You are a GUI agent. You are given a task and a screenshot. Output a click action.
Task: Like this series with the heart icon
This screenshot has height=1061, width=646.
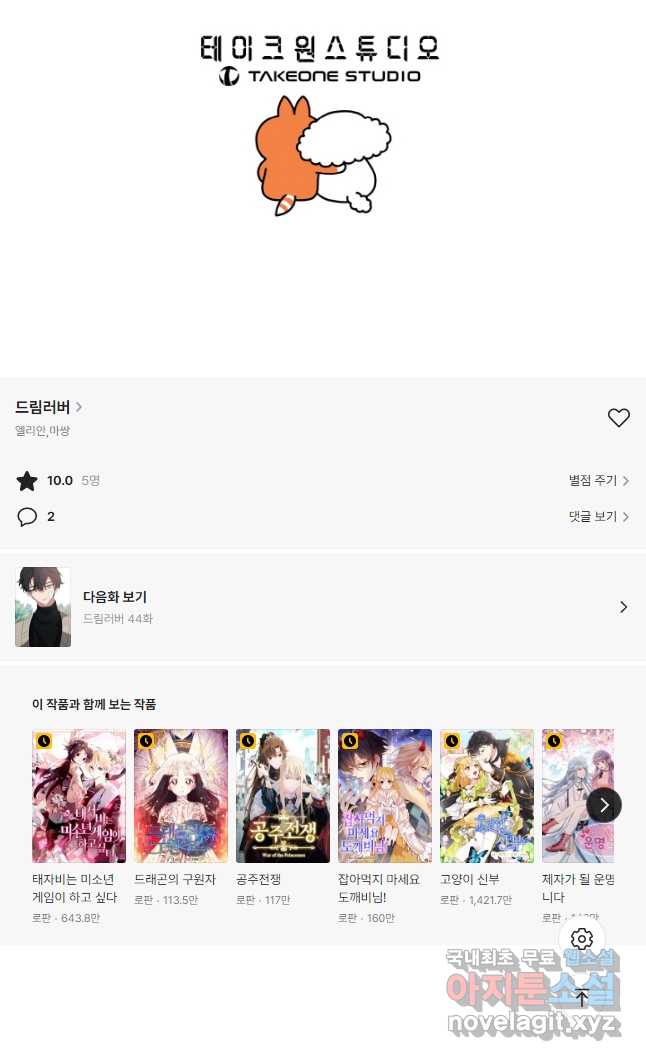(x=618, y=417)
